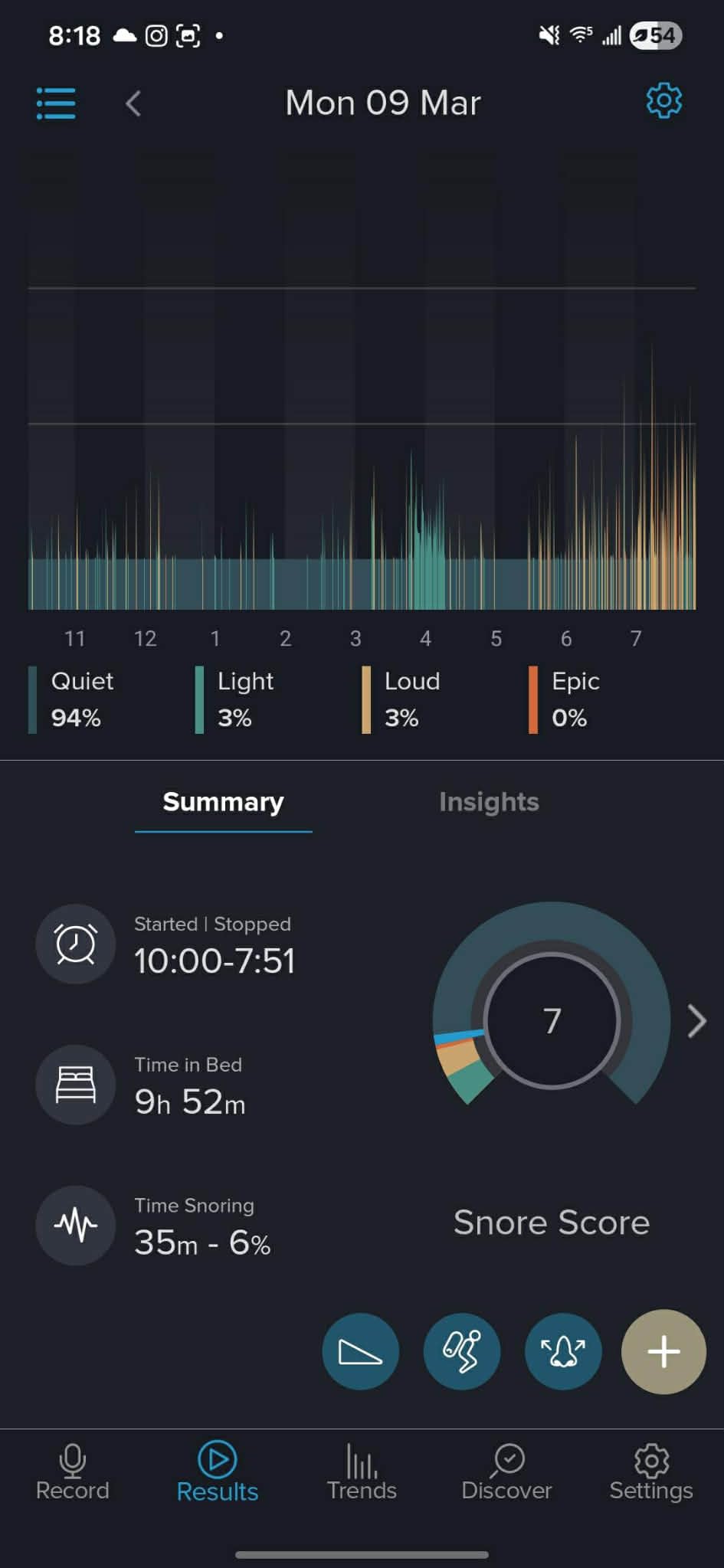This screenshot has height=1568, width=724.
Task: Tap the exercise factor icon
Action: point(462,1352)
